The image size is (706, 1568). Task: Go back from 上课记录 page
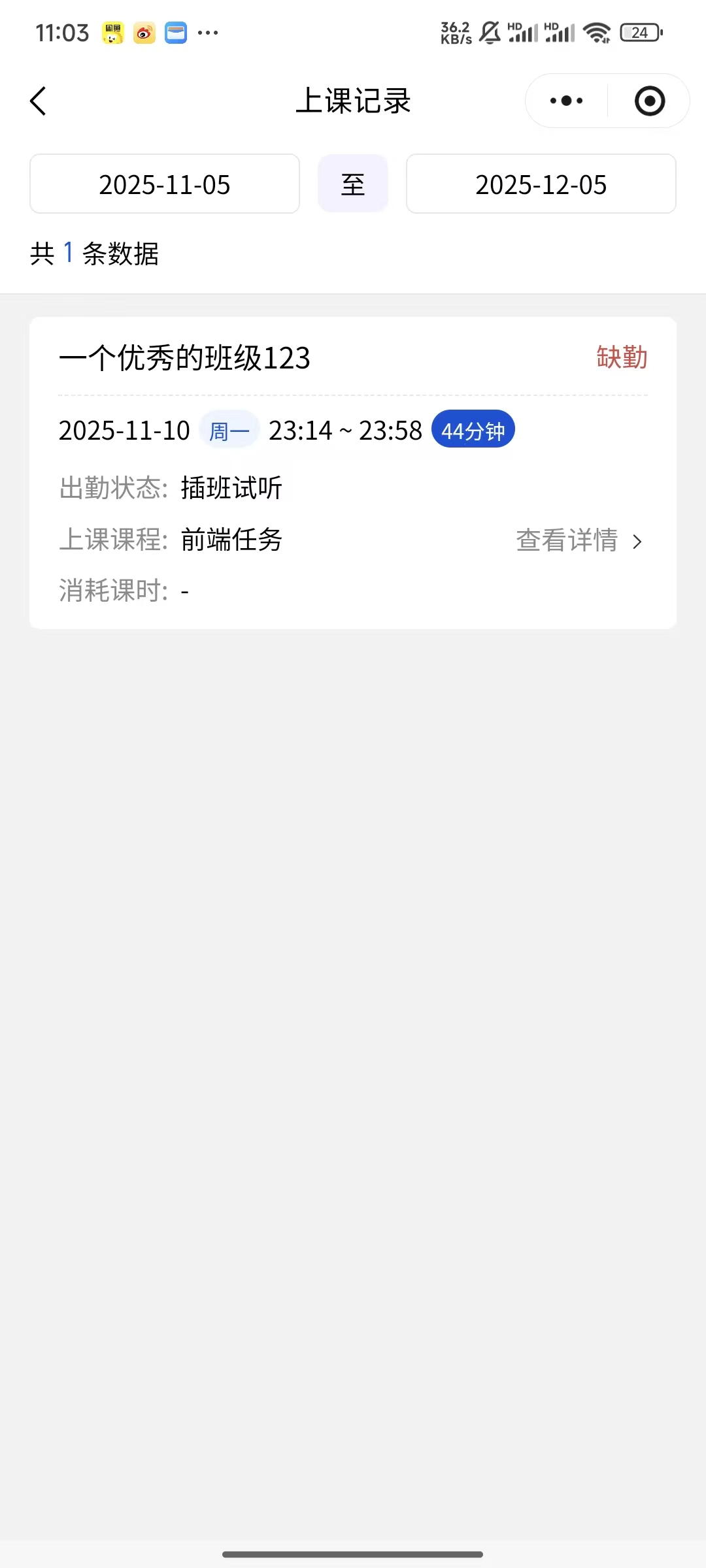pyautogui.click(x=39, y=101)
